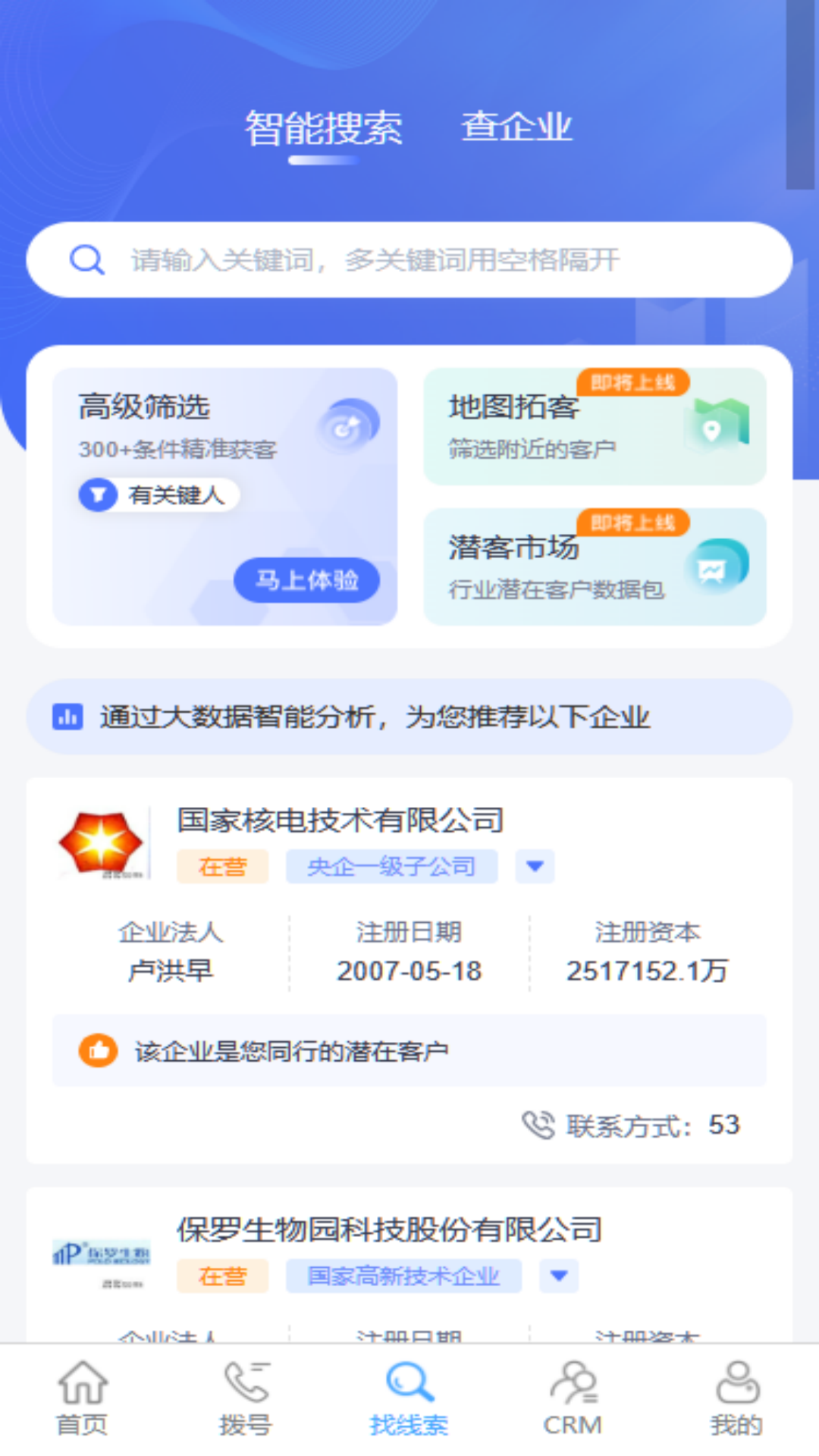The image size is (819, 1456).
Task: Expand tags dropdown next to 央企一级子公司
Action: pos(535,866)
